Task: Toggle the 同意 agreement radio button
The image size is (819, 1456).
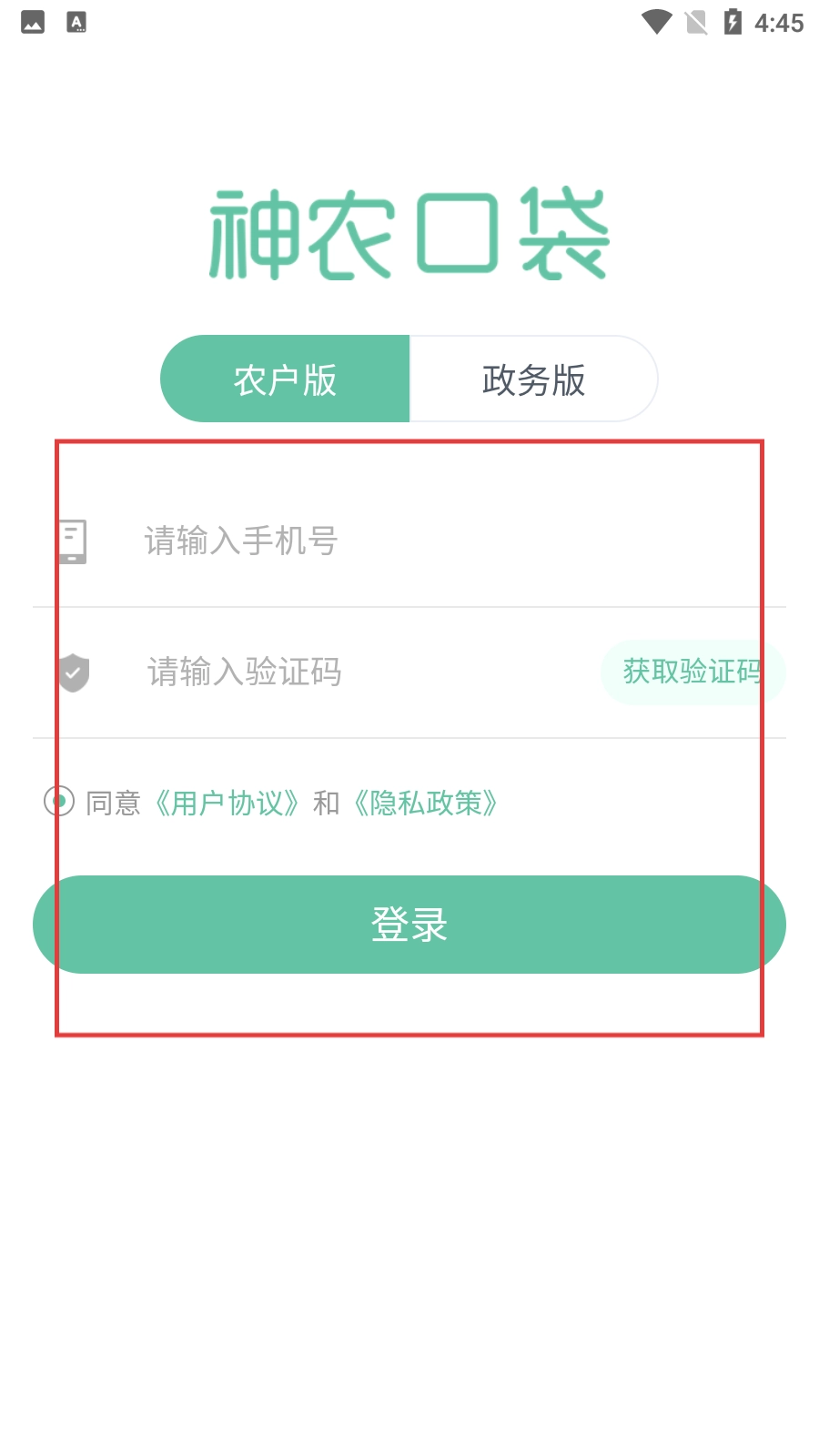Action: [x=59, y=802]
